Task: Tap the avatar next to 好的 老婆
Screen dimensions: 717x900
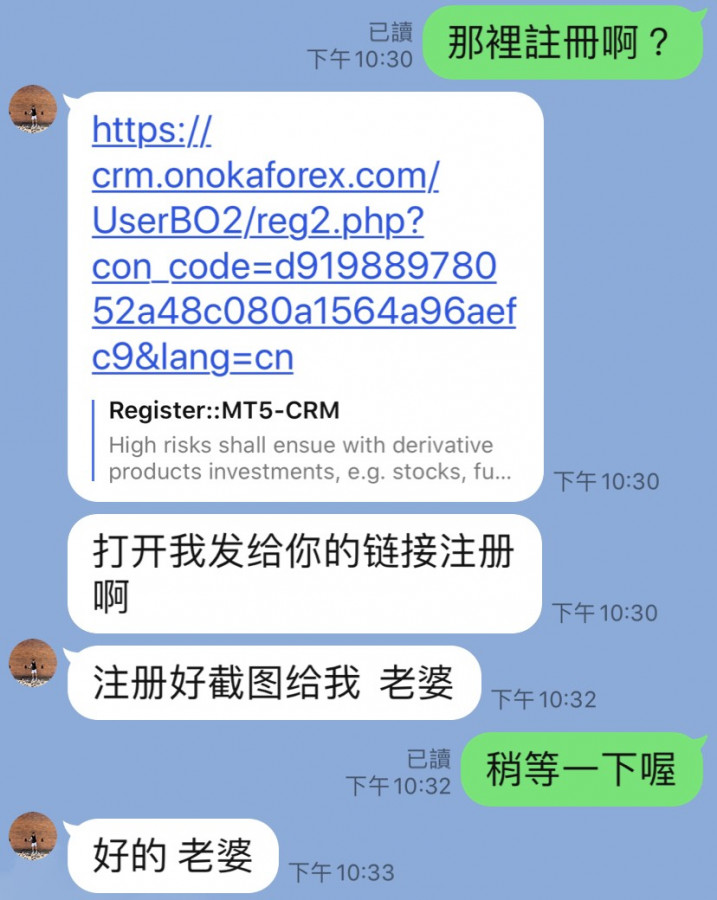Action: (x=33, y=836)
